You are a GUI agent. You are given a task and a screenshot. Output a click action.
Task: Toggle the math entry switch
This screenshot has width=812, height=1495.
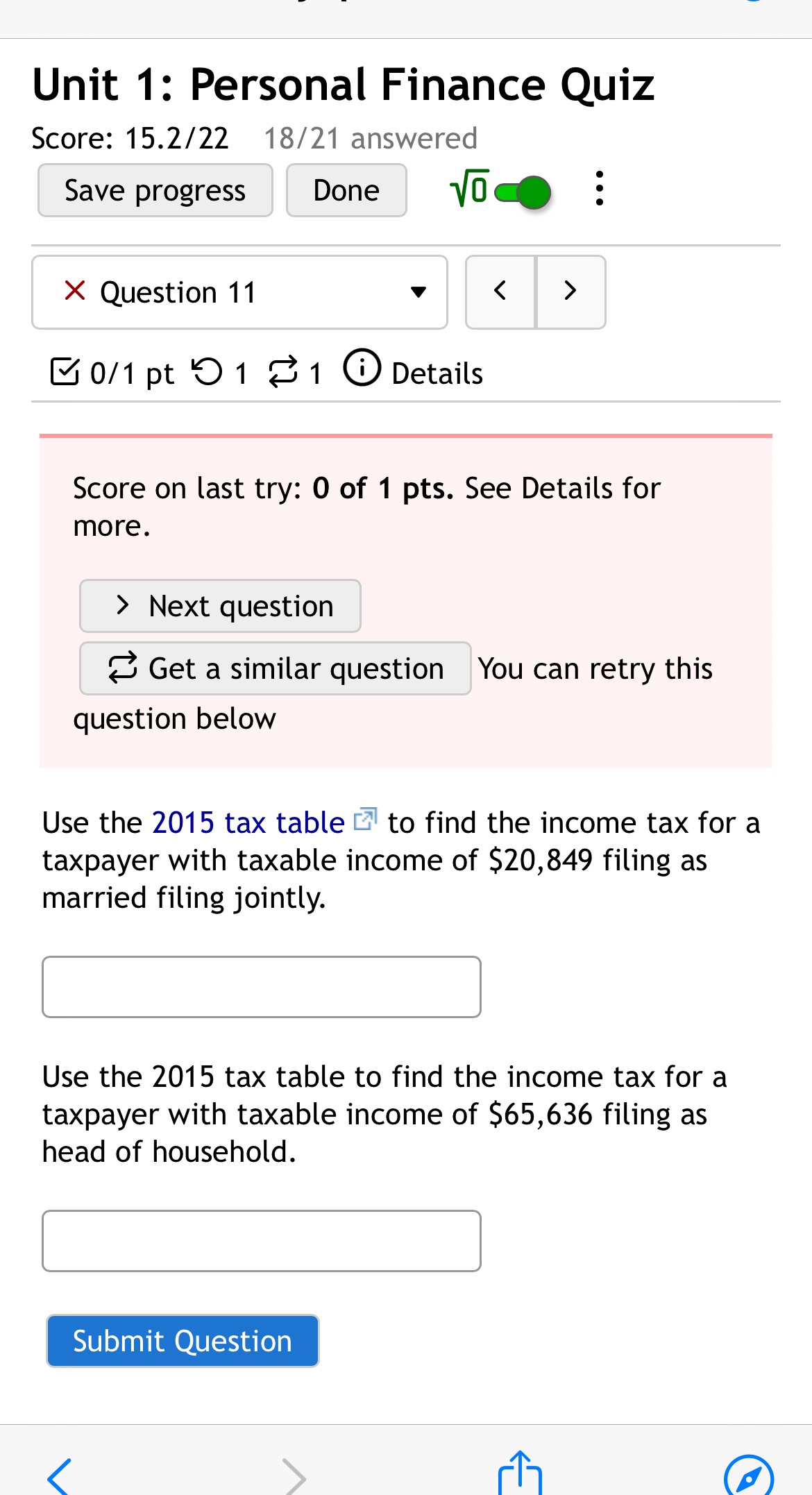point(522,192)
